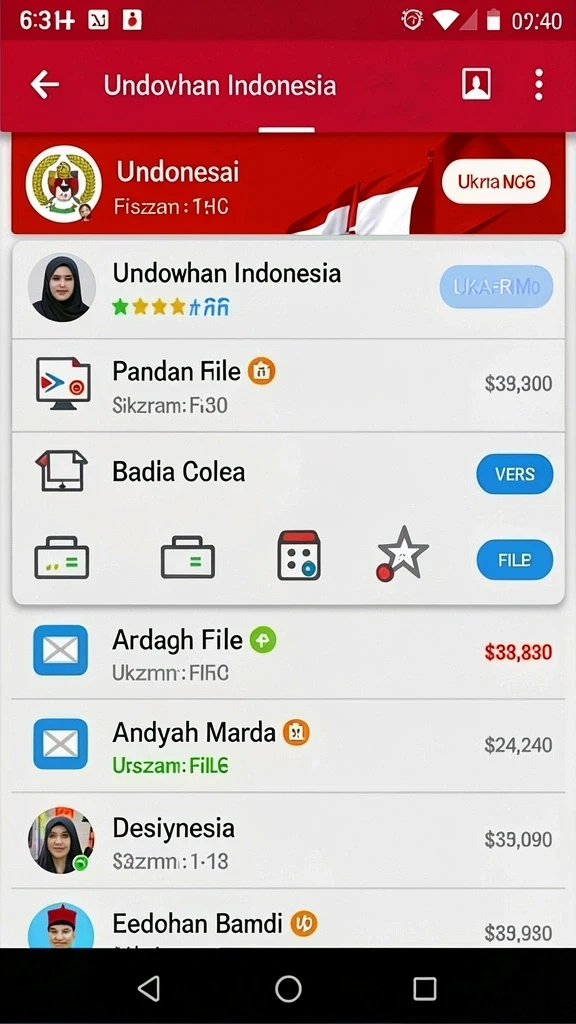Open the contact profile icon in app bar
Image resolution: width=576 pixels, height=1024 pixels.
(x=476, y=84)
